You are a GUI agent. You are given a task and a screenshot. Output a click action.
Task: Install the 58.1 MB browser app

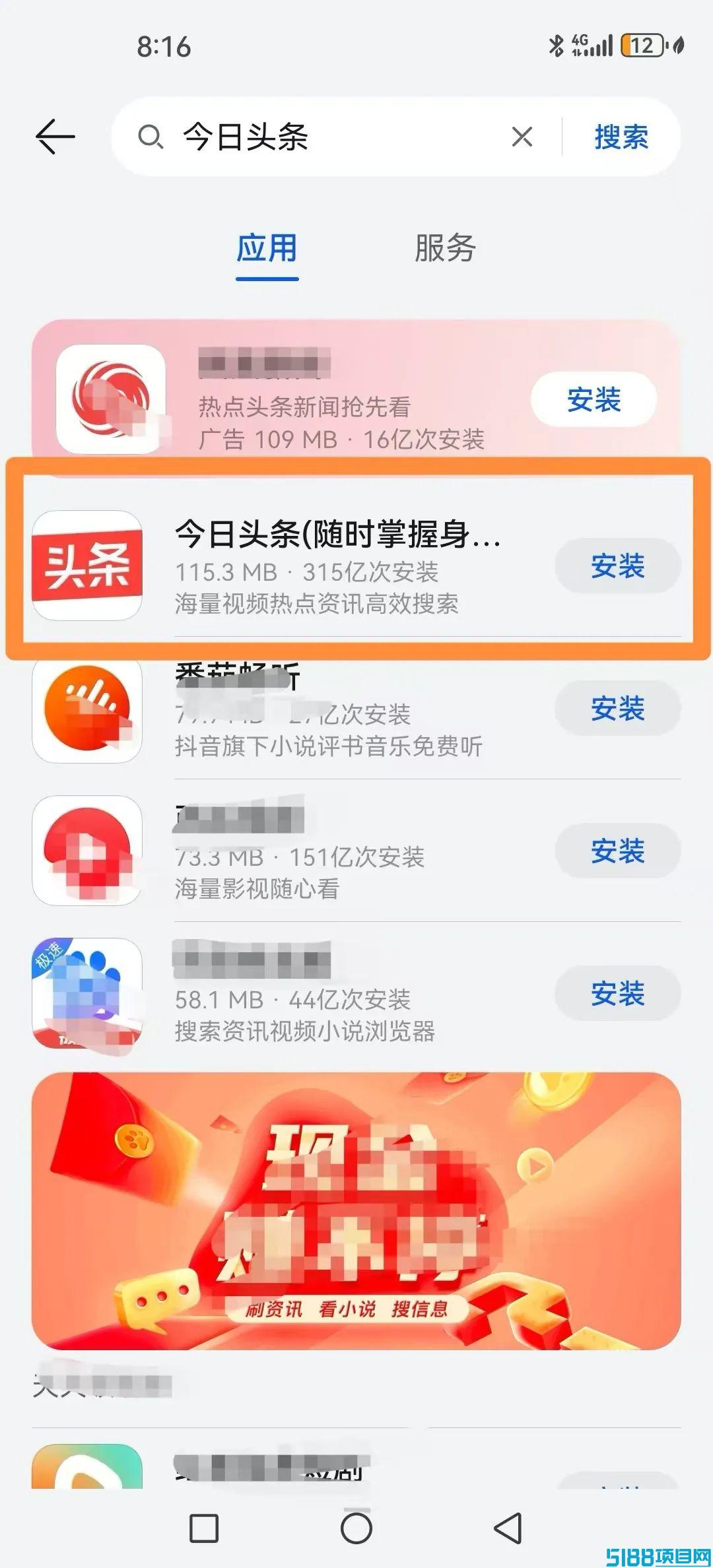tap(617, 993)
